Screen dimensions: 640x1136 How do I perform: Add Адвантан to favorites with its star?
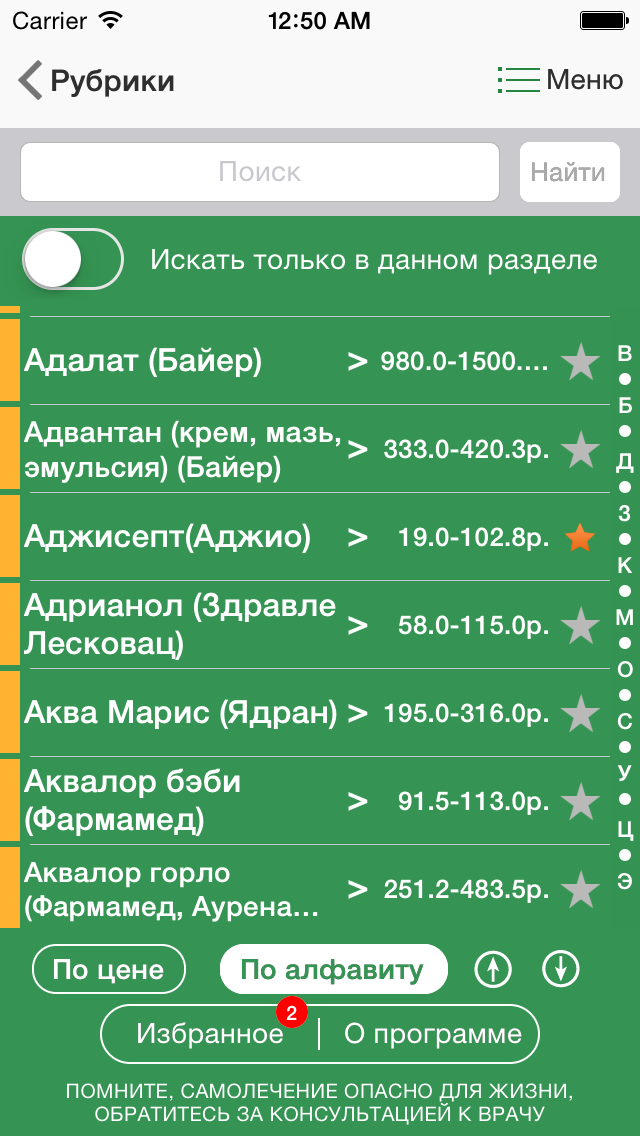click(x=581, y=449)
